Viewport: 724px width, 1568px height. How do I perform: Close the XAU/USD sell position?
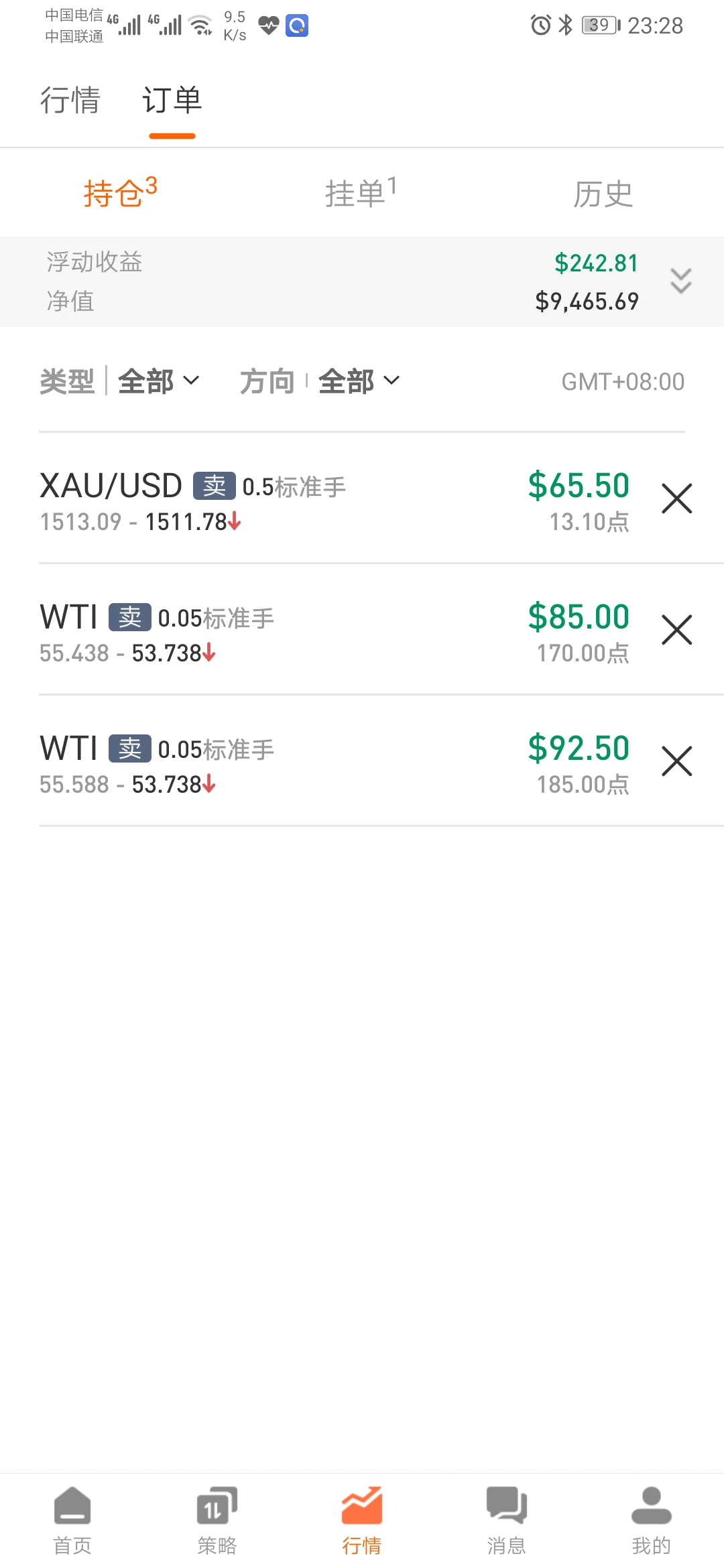click(676, 499)
